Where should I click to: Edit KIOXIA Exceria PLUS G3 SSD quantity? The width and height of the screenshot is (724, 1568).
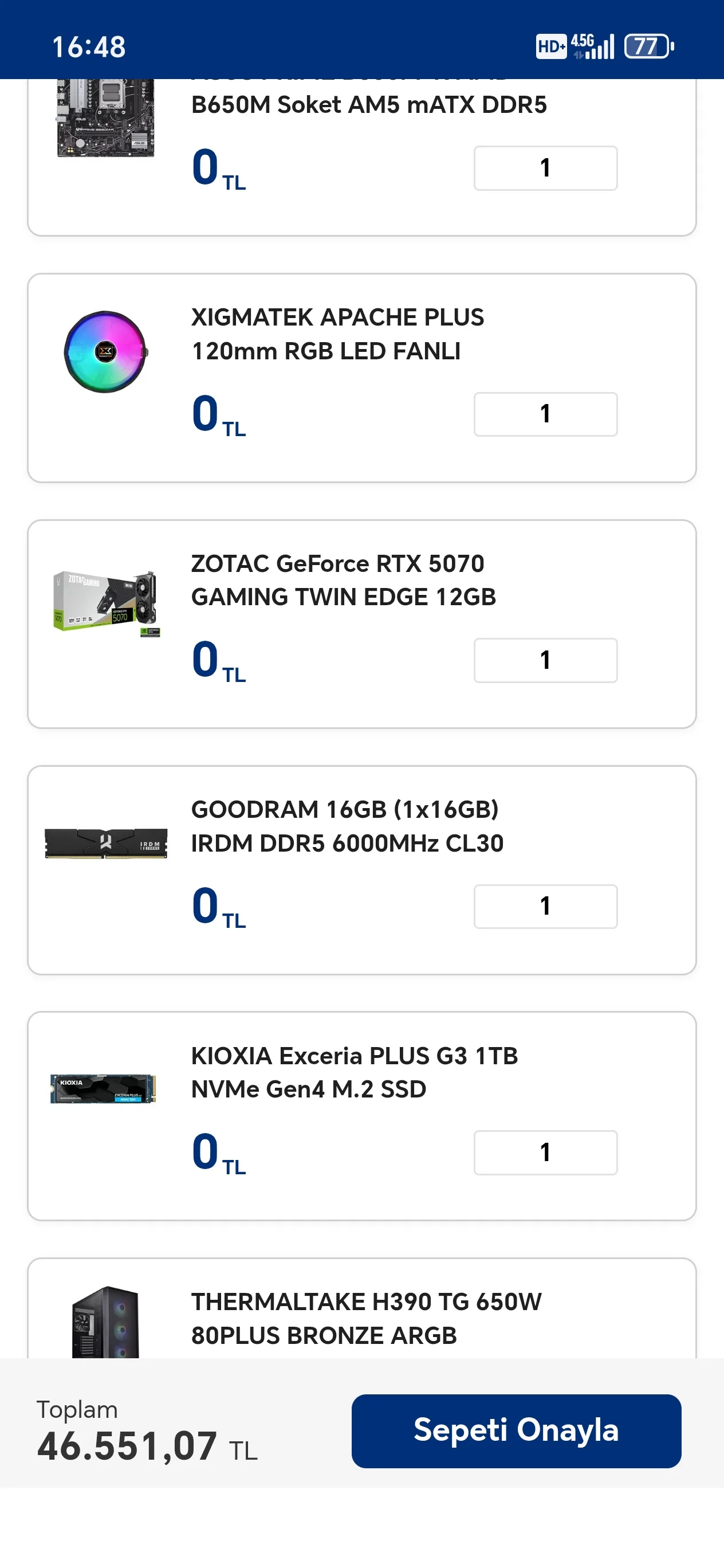[545, 1153]
